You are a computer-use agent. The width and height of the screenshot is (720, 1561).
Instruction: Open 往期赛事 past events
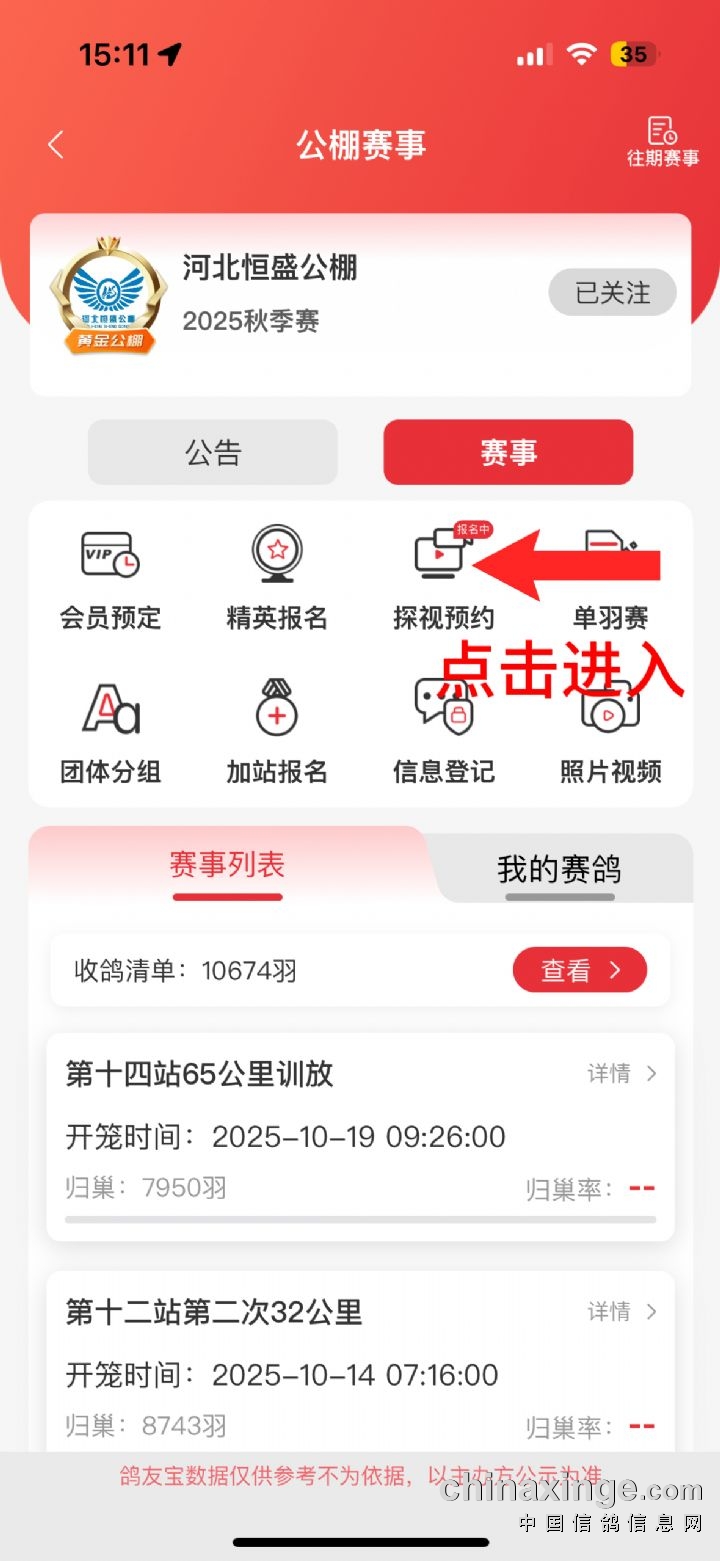662,142
